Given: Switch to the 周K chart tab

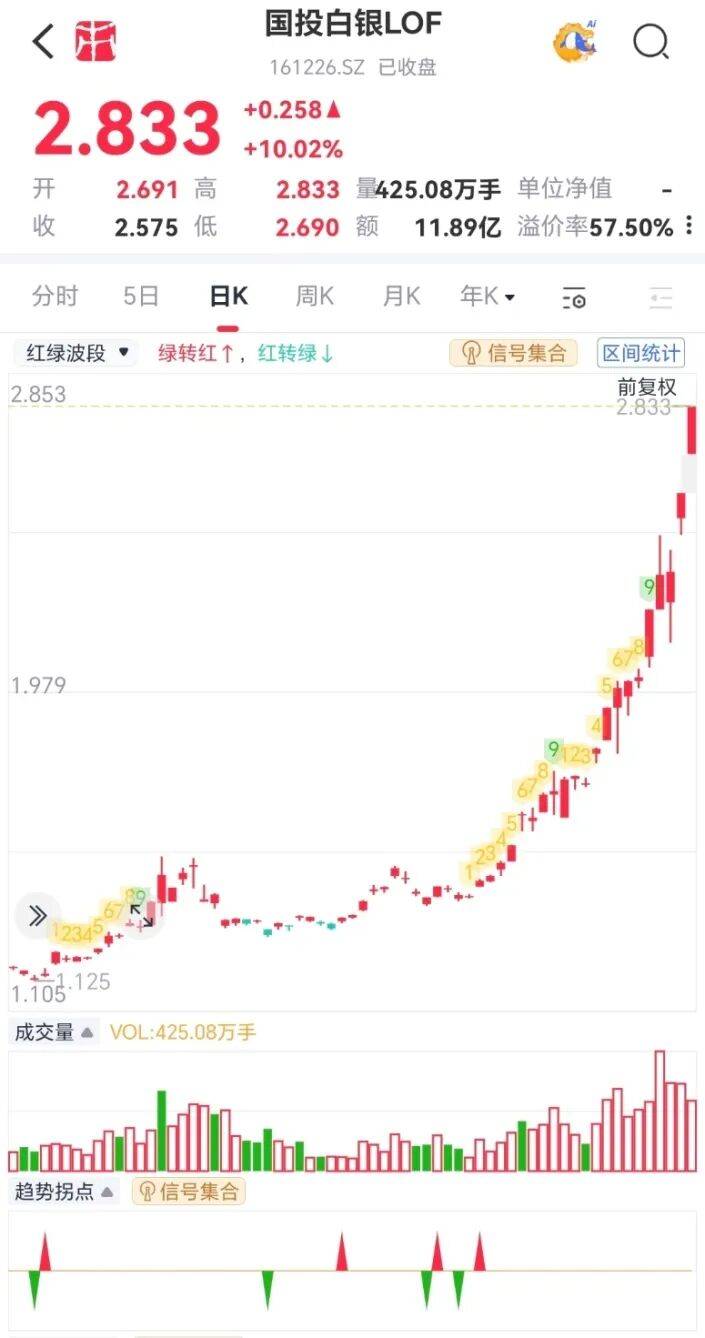Looking at the screenshot, I should (314, 297).
